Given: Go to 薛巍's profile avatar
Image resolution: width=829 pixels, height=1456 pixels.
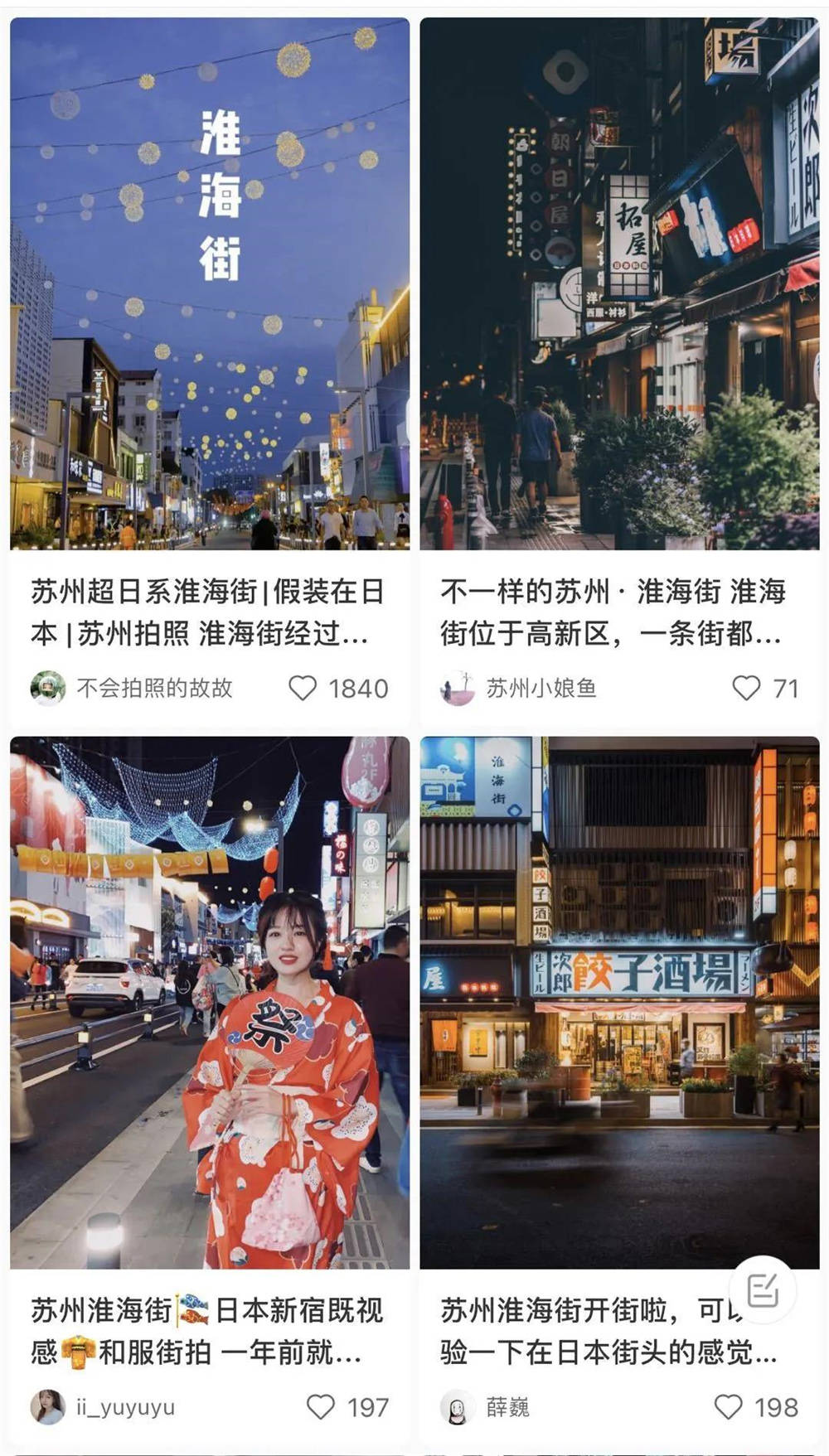Looking at the screenshot, I should 458,1406.
